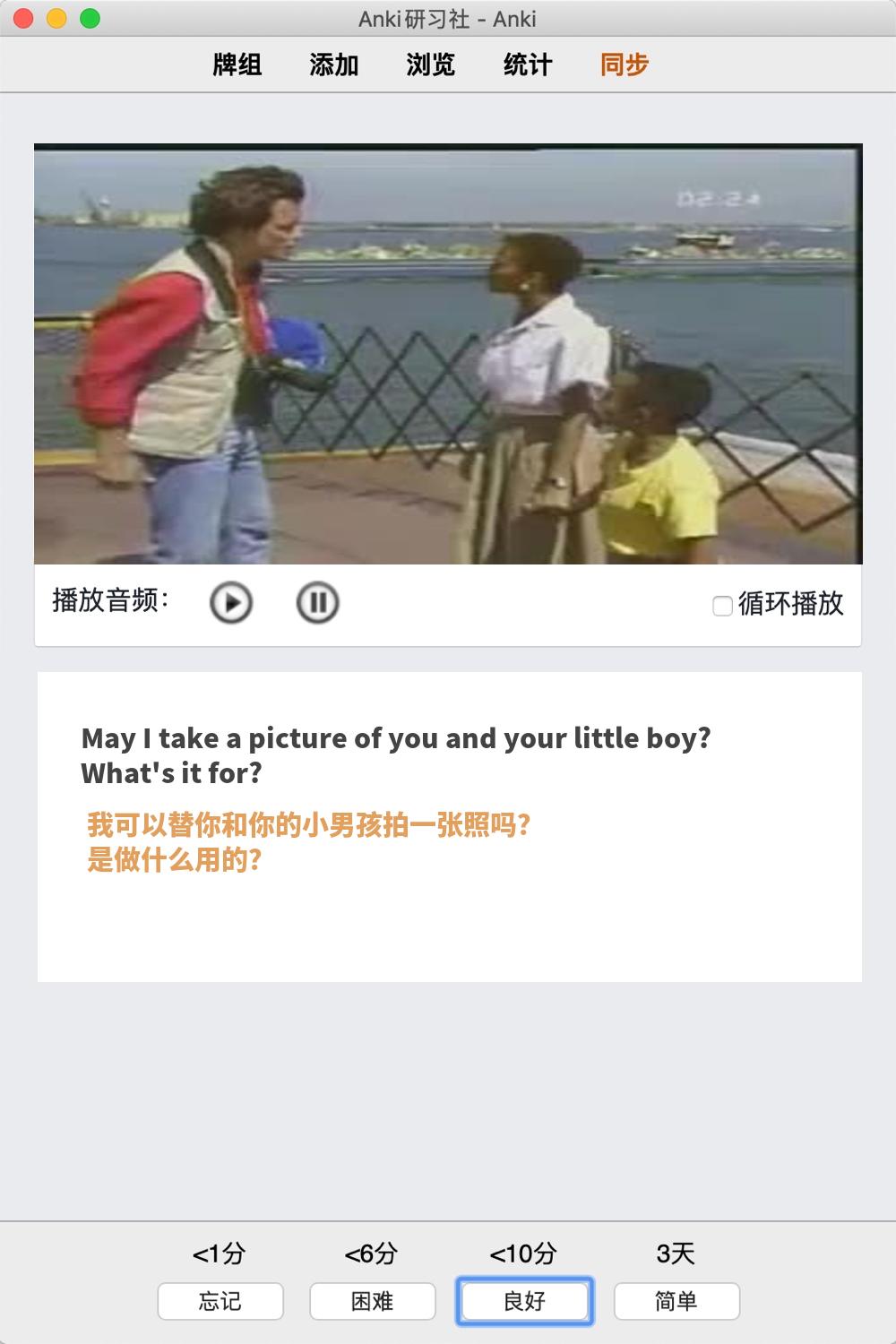This screenshot has width=896, height=1344.
Task: Play the card audio
Action: (231, 603)
